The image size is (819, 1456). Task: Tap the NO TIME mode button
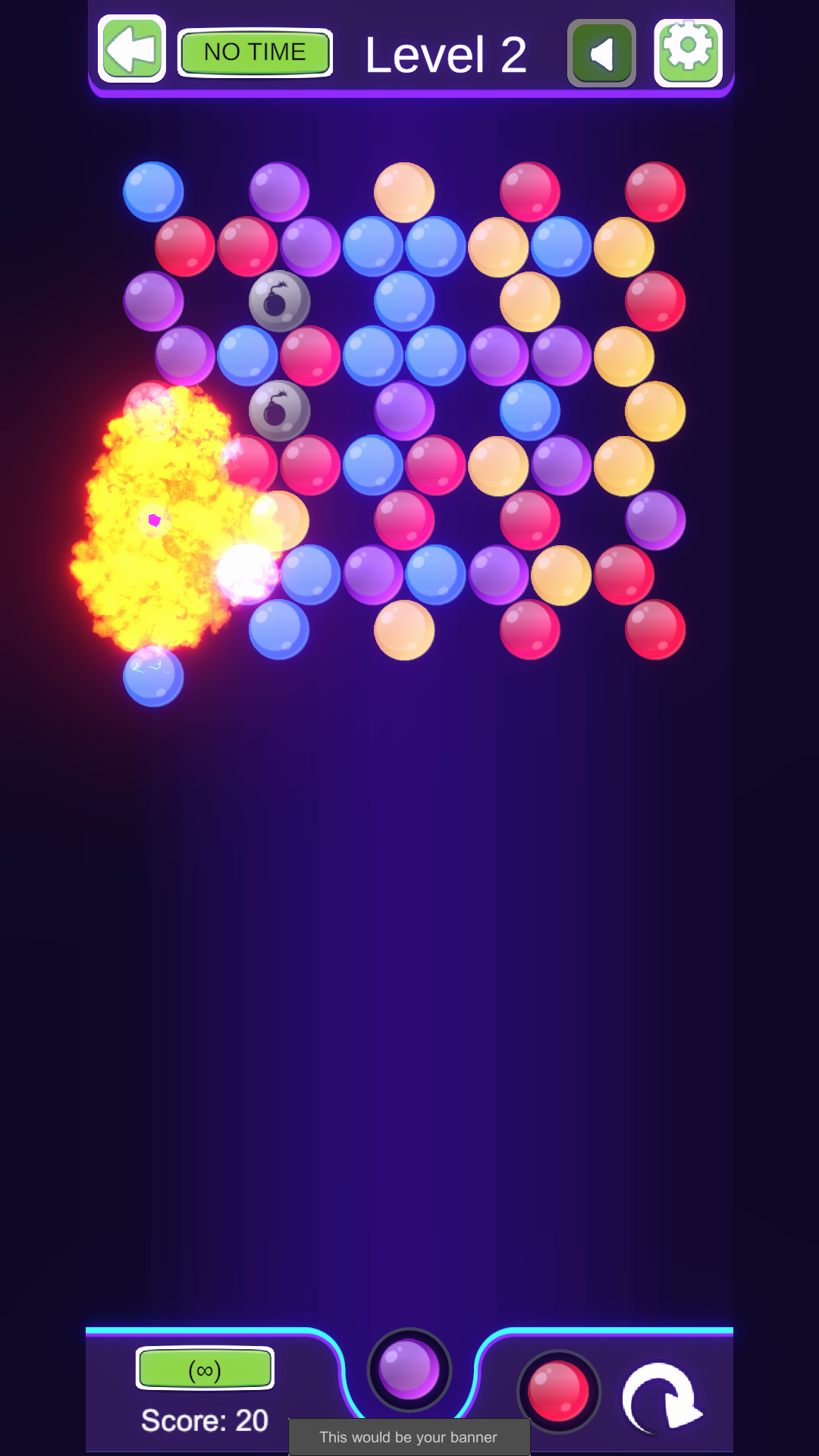(255, 52)
